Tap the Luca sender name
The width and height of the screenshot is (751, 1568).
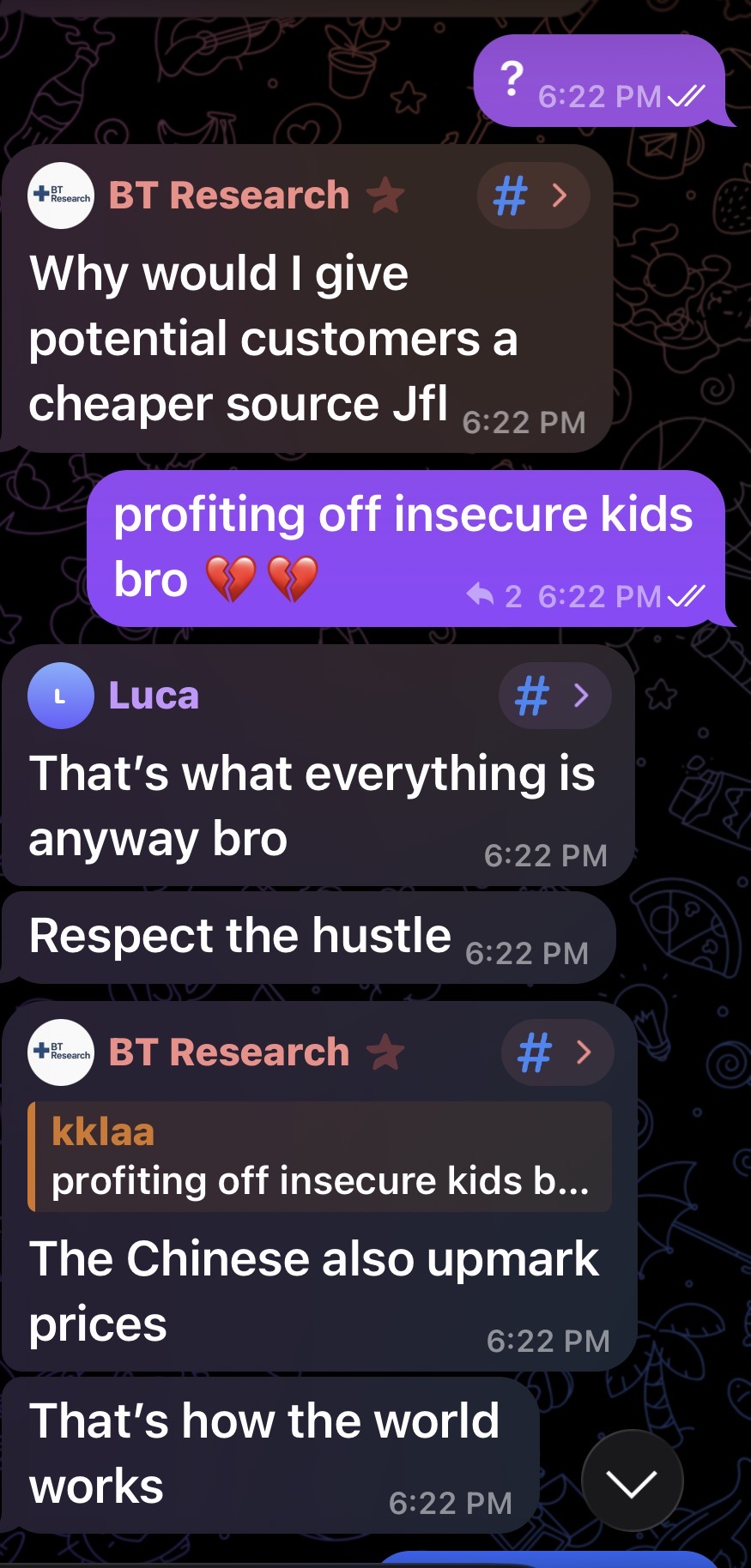pos(154,696)
